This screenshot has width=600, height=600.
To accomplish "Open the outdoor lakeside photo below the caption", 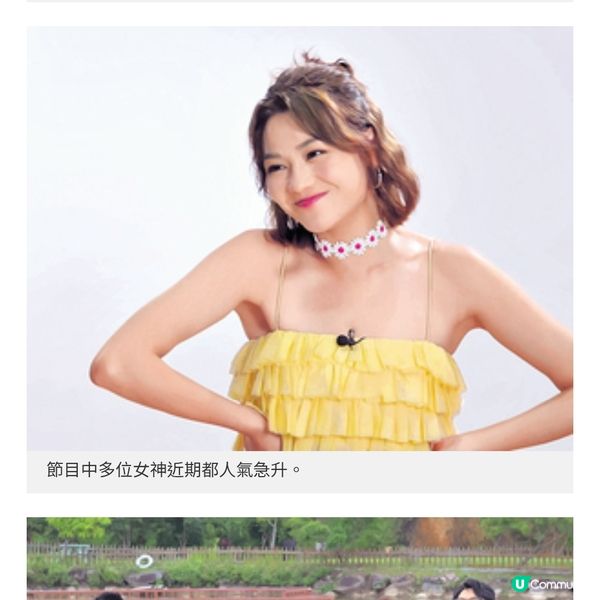I will [300, 558].
